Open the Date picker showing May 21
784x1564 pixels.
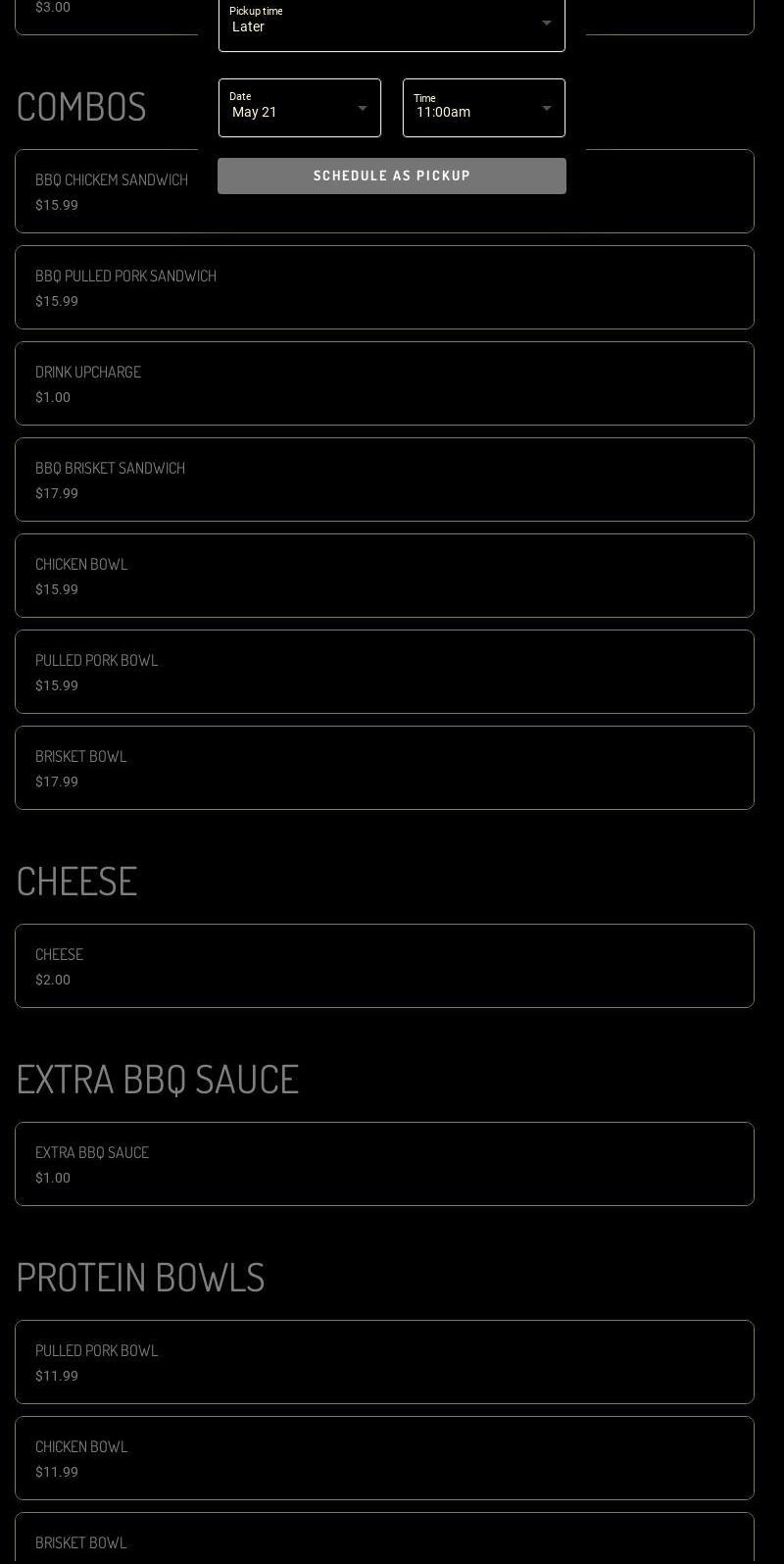tap(299, 108)
